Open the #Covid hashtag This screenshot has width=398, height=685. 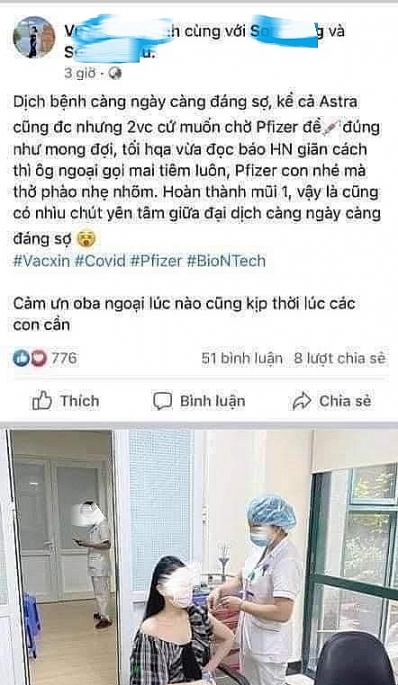pos(100,261)
